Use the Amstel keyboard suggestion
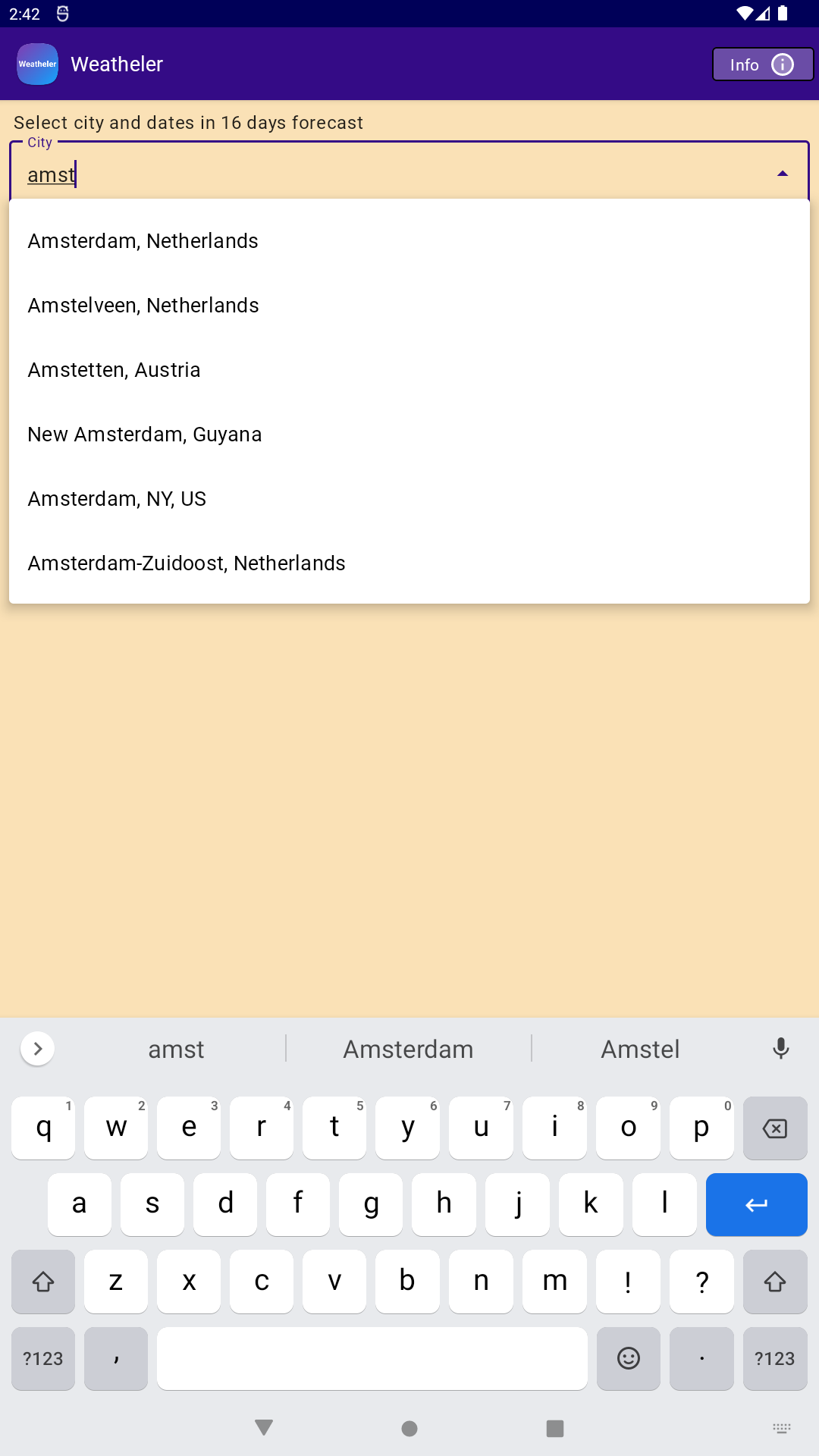The height and width of the screenshot is (1456, 819). point(640,1050)
